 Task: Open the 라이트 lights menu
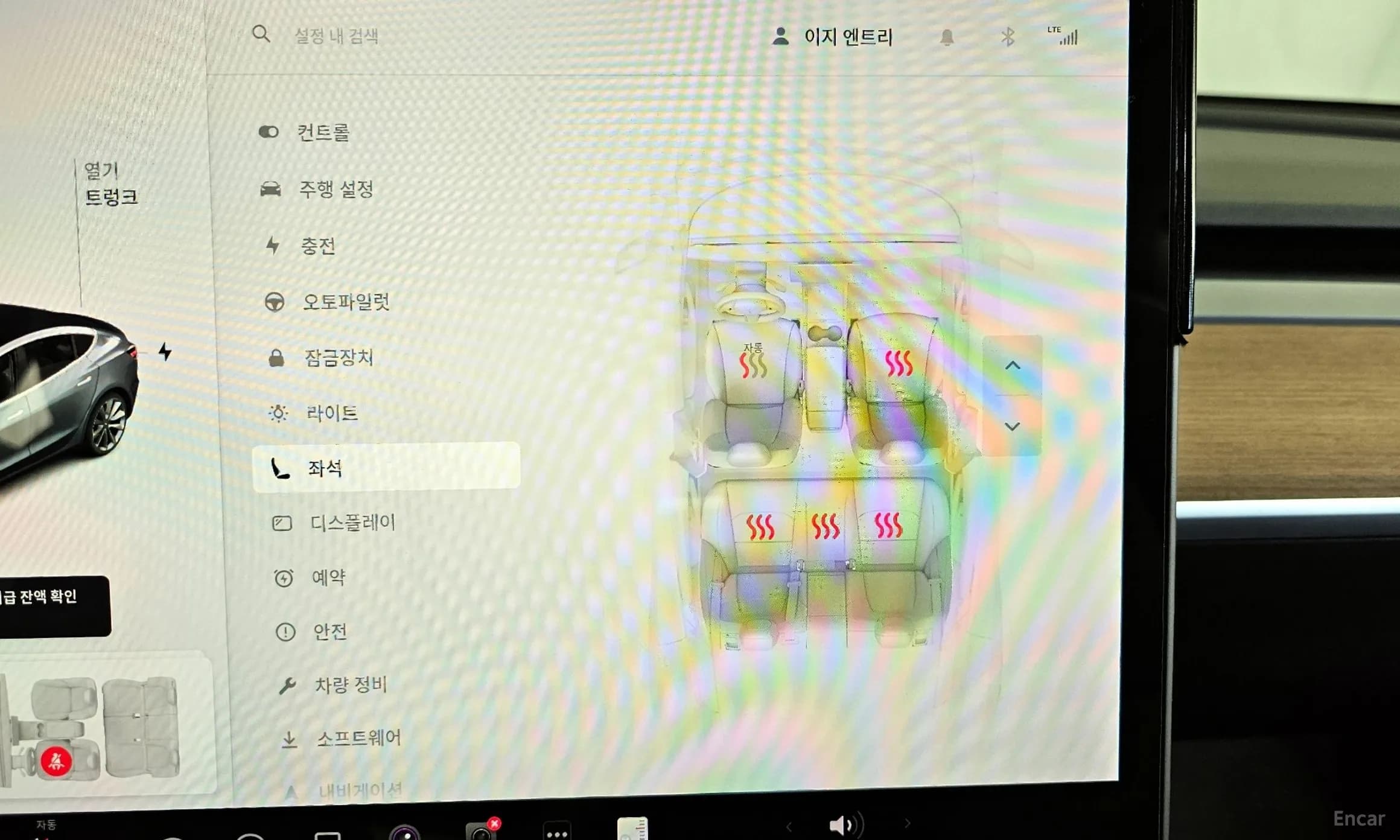pyautogui.click(x=332, y=413)
